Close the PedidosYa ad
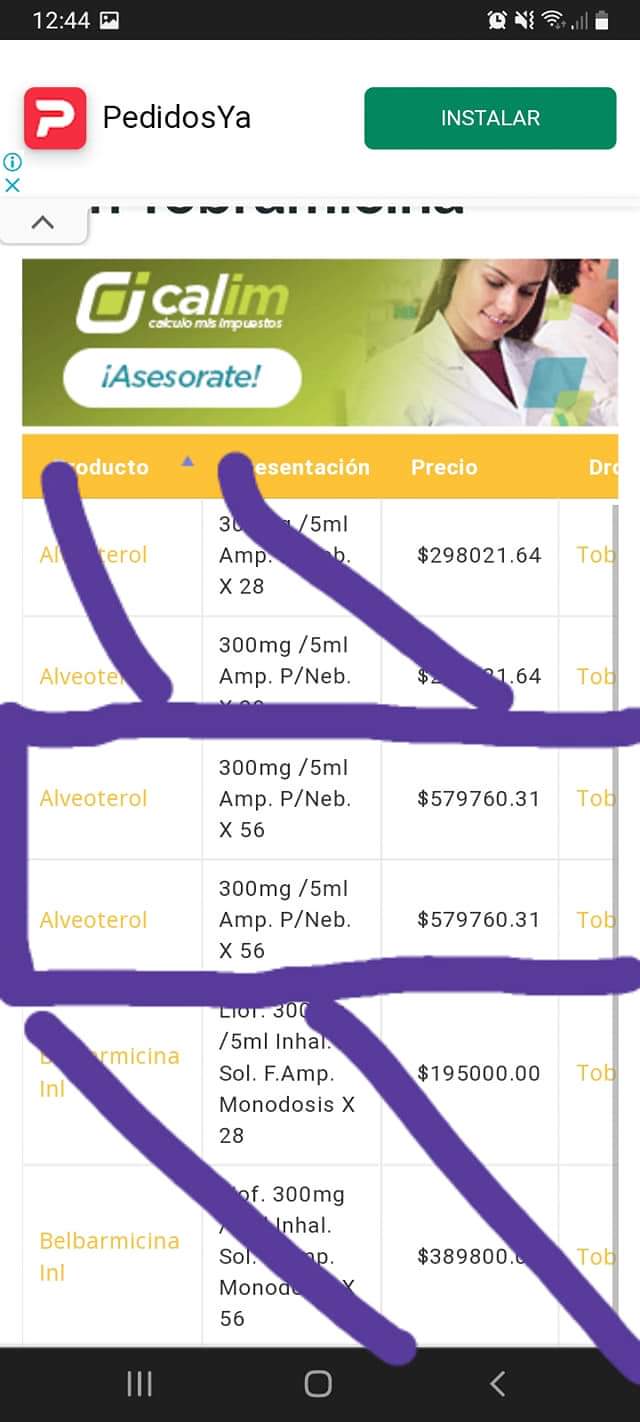Image resolution: width=640 pixels, height=1422 pixels. [12, 185]
